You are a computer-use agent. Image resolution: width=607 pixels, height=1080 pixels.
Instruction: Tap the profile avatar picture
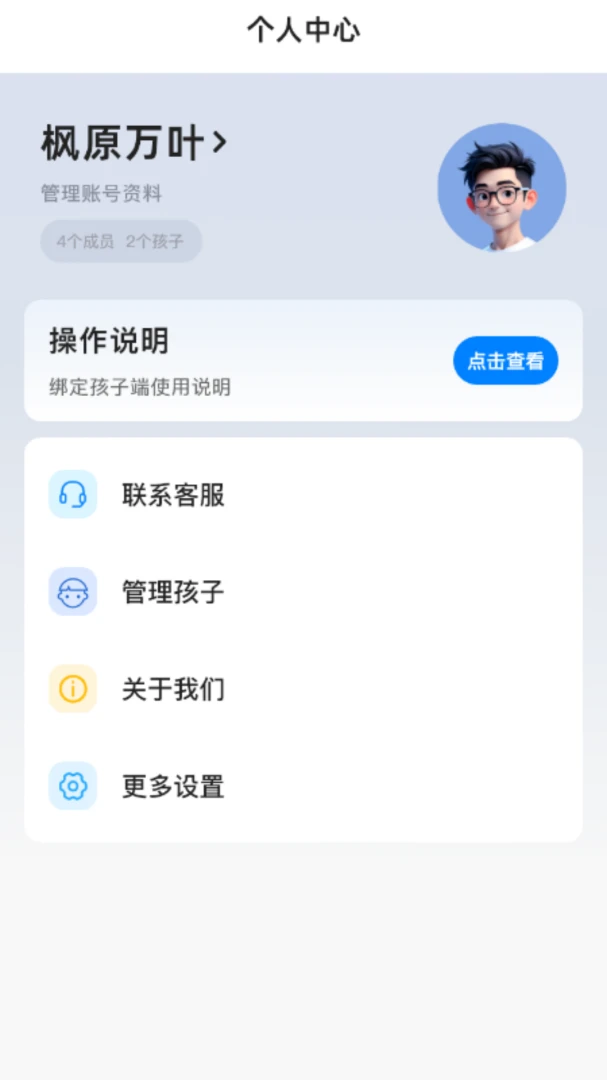pos(502,187)
